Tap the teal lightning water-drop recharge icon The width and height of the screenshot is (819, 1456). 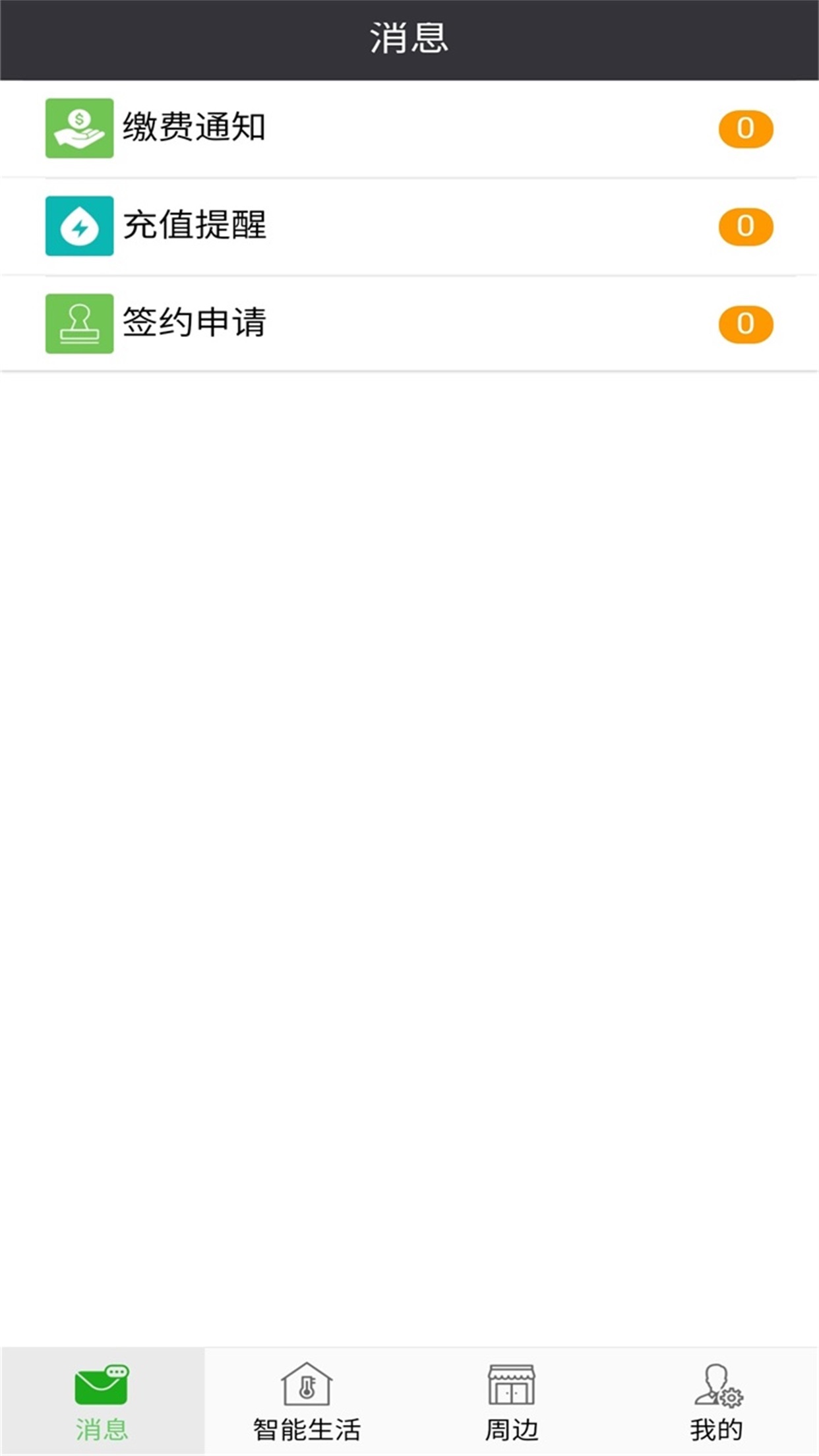pyautogui.click(x=79, y=226)
